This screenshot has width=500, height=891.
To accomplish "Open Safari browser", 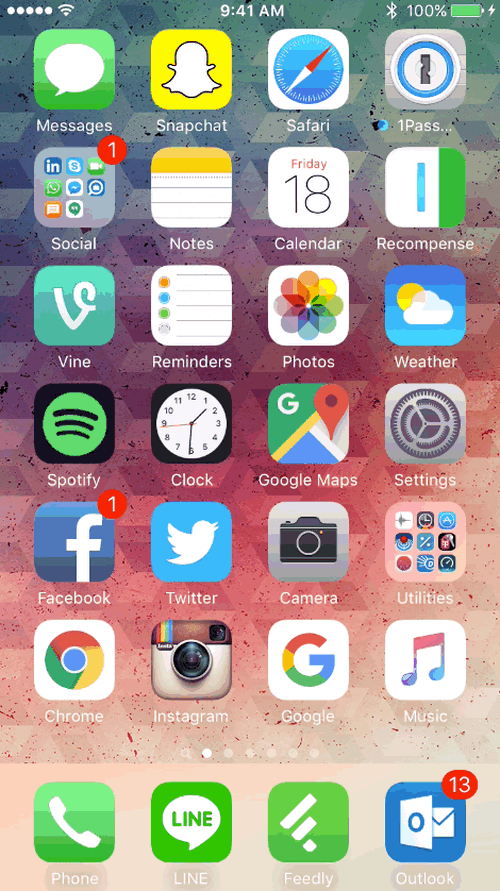I will (x=308, y=69).
